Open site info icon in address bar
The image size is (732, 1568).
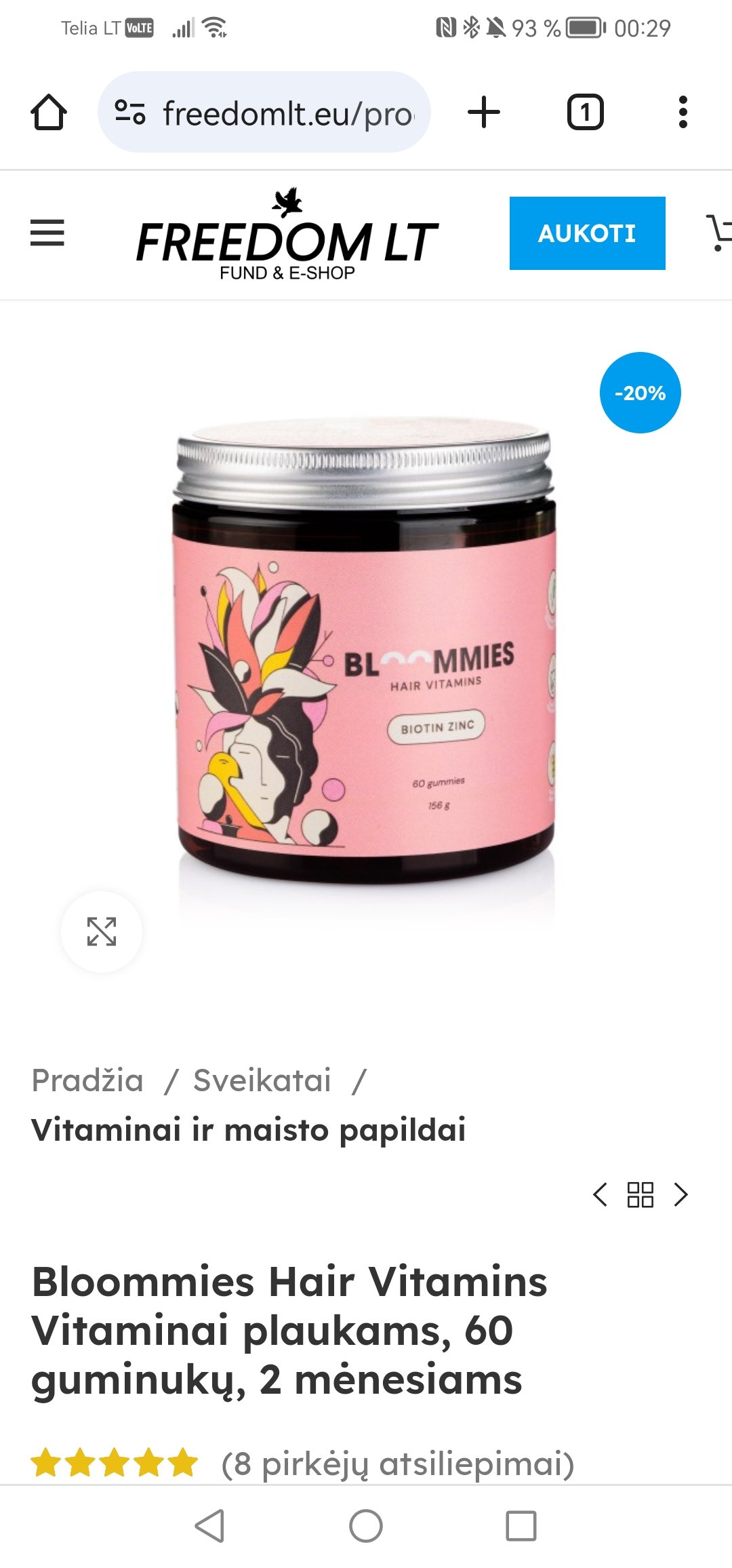[130, 112]
